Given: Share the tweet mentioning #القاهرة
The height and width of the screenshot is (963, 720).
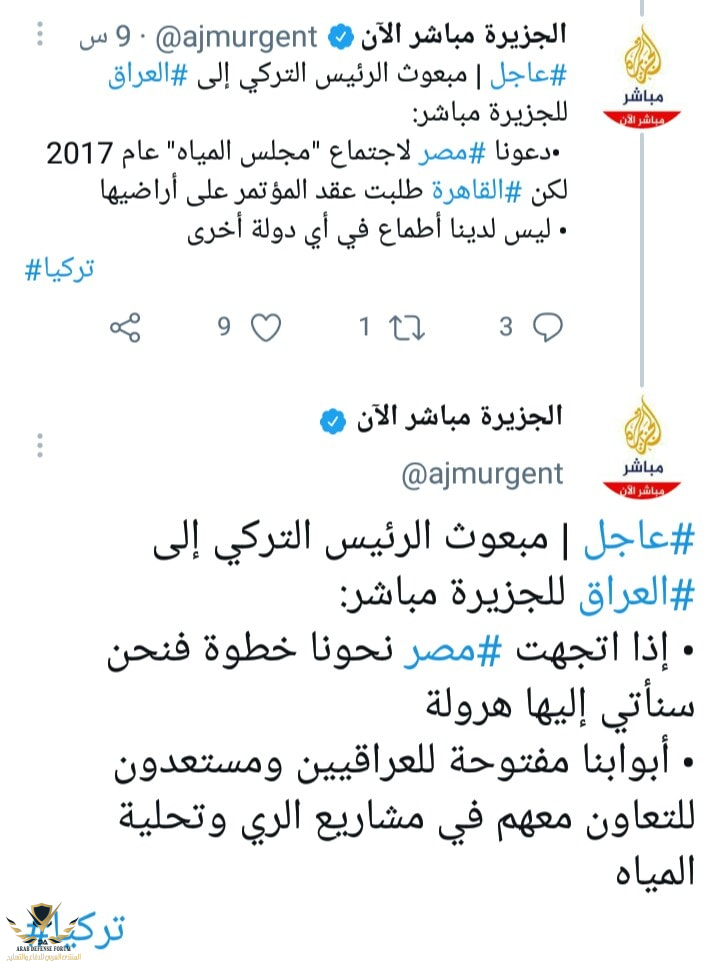Looking at the screenshot, I should pos(124,326).
